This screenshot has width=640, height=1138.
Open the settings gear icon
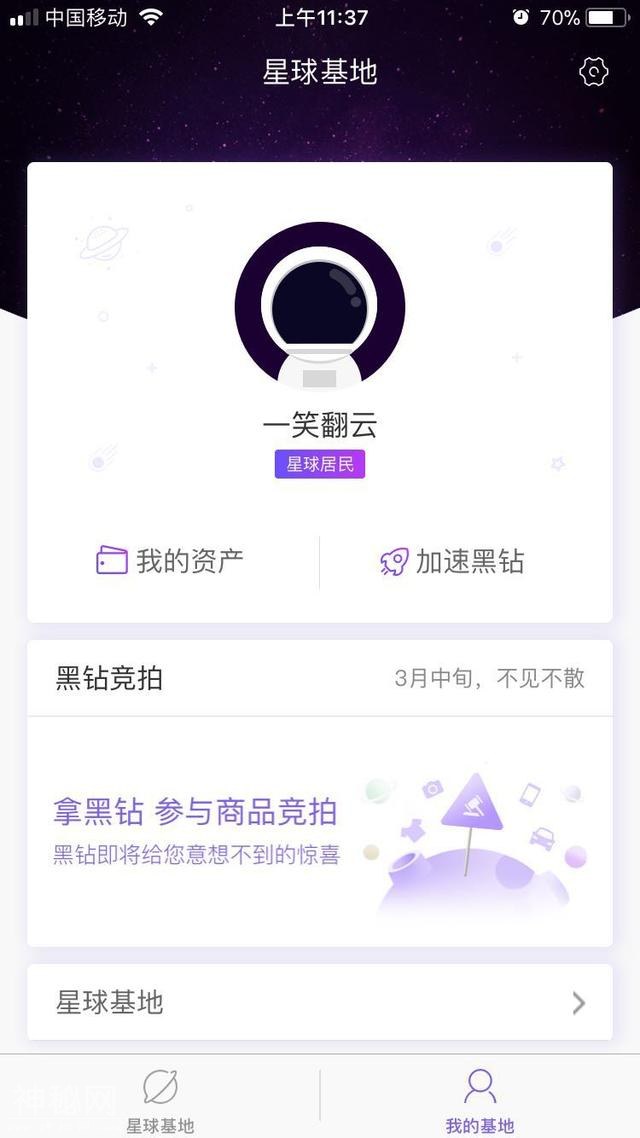tap(594, 72)
